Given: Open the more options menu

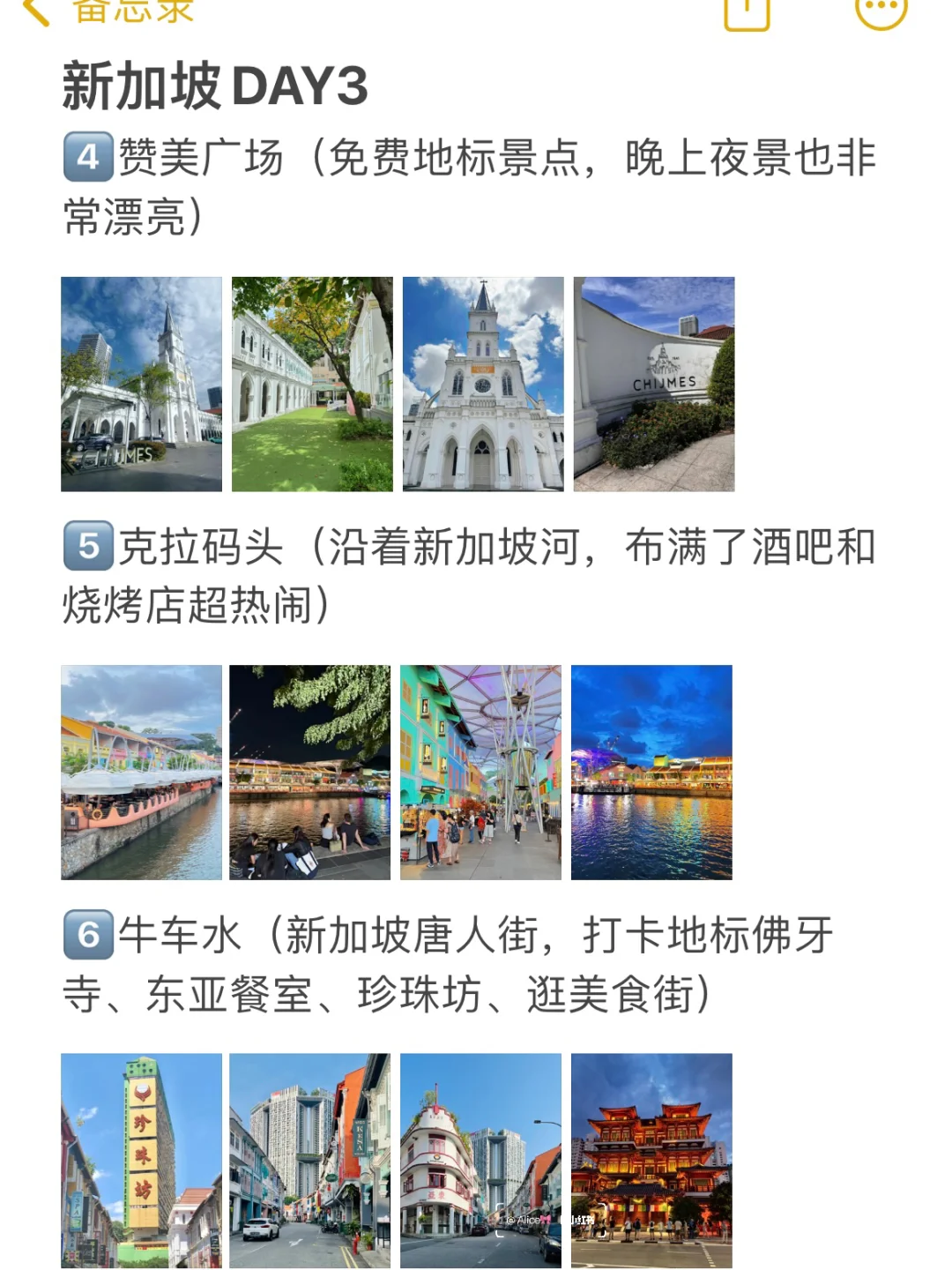Looking at the screenshot, I should (x=881, y=11).
